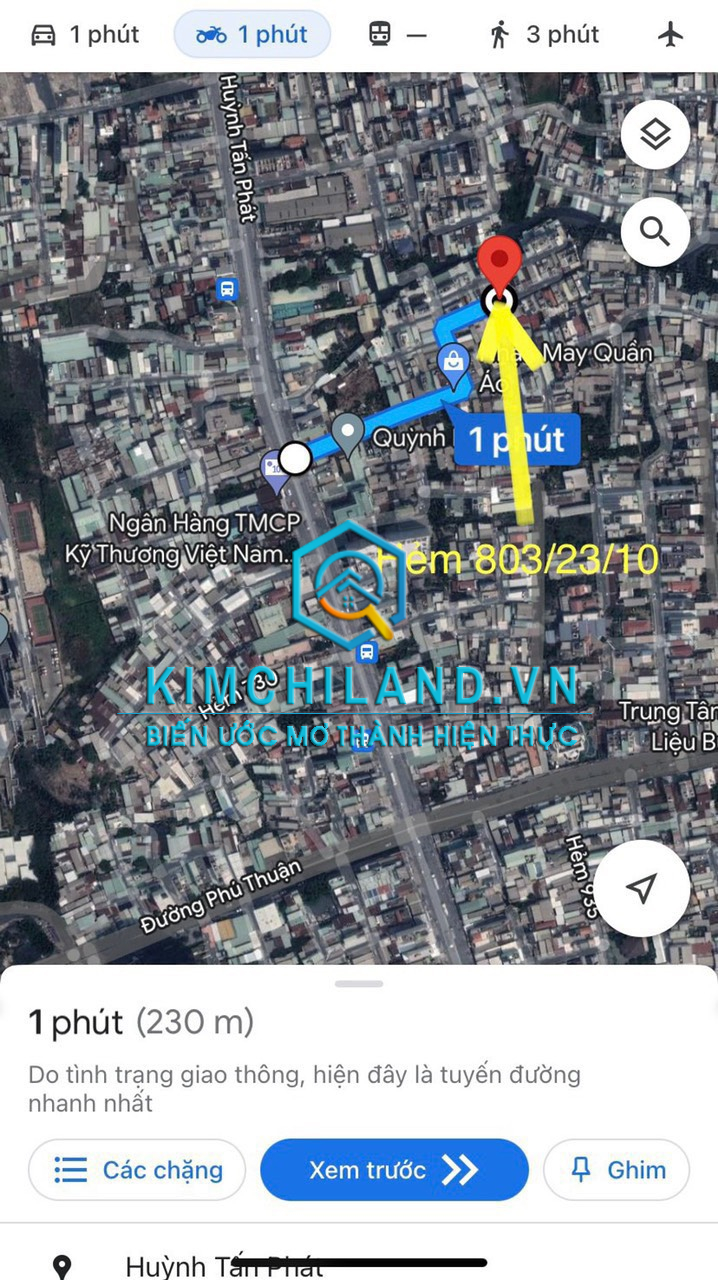
Task: Switch to public transit mode
Action: click(x=397, y=34)
